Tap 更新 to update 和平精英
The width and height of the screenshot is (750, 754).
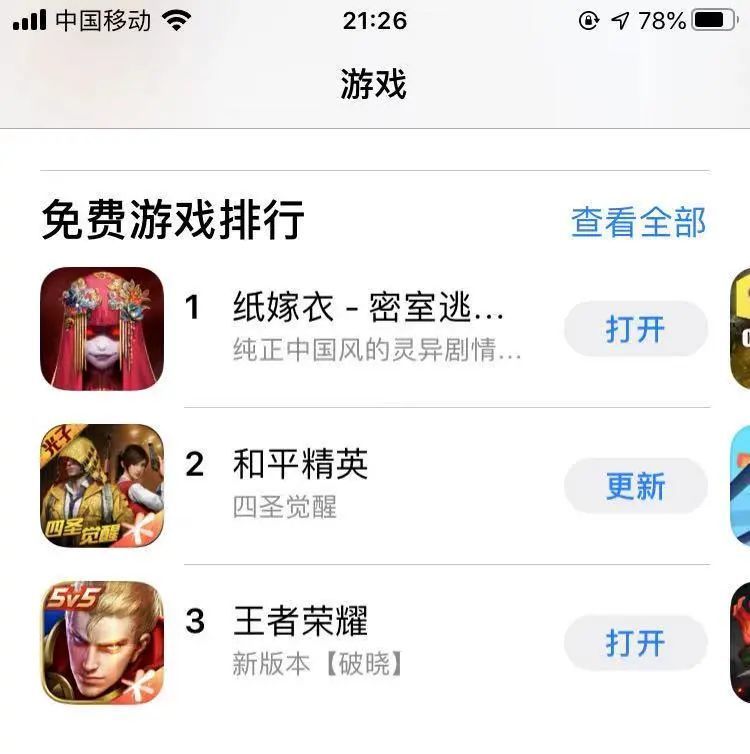635,487
